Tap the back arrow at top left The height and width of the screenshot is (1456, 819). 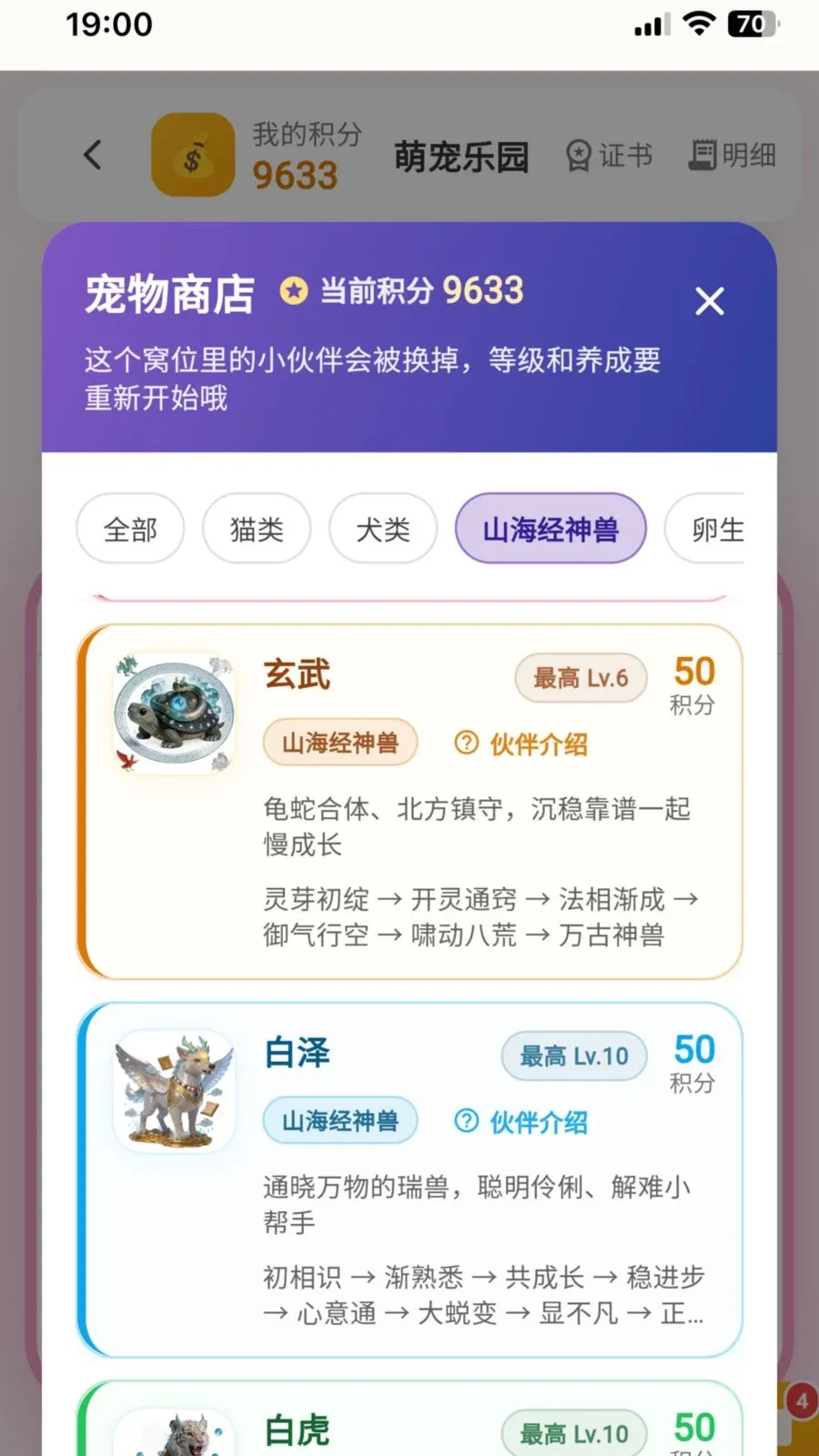(91, 155)
